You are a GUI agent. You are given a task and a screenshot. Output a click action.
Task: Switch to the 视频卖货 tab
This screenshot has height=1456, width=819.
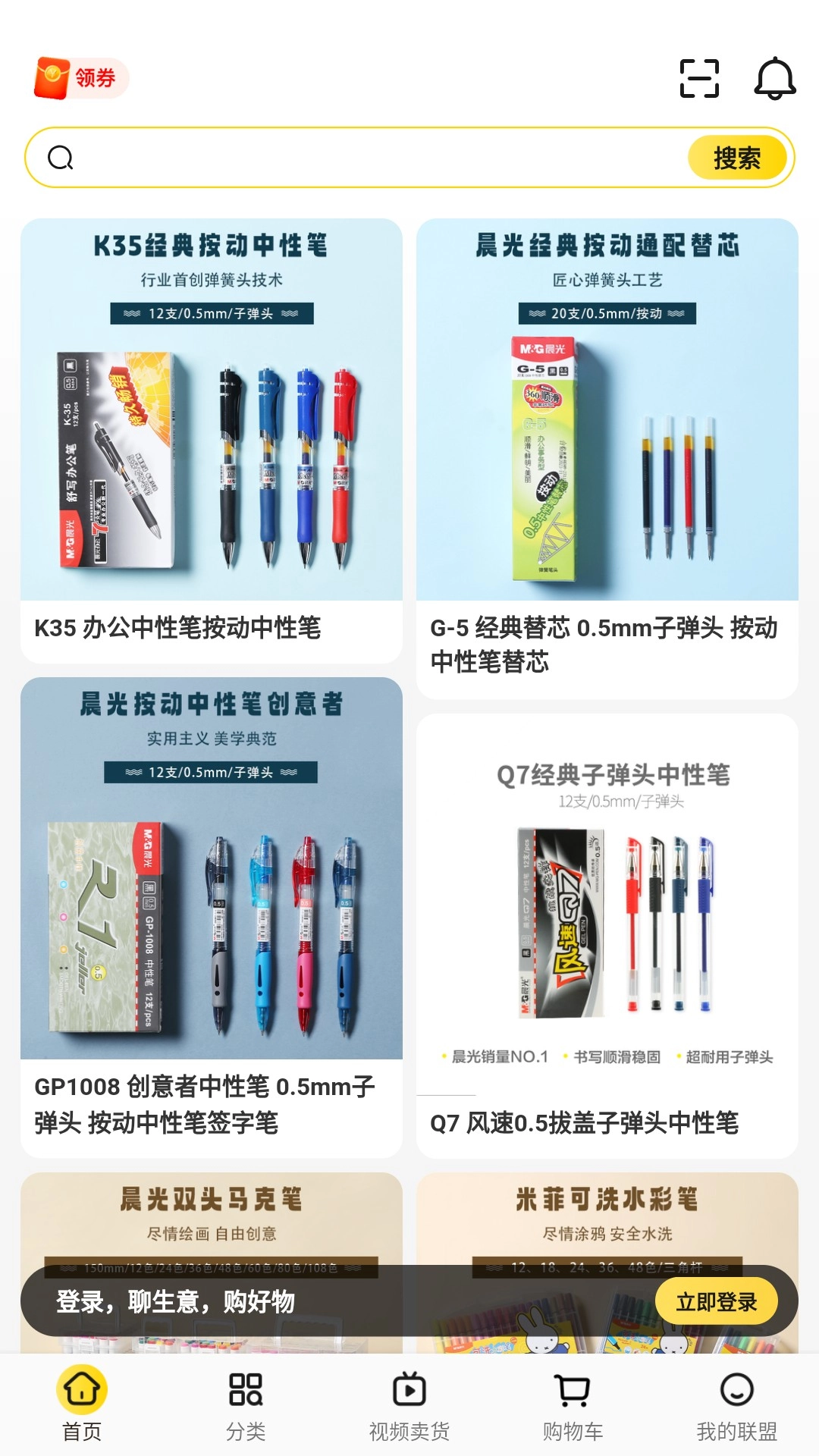click(409, 1404)
